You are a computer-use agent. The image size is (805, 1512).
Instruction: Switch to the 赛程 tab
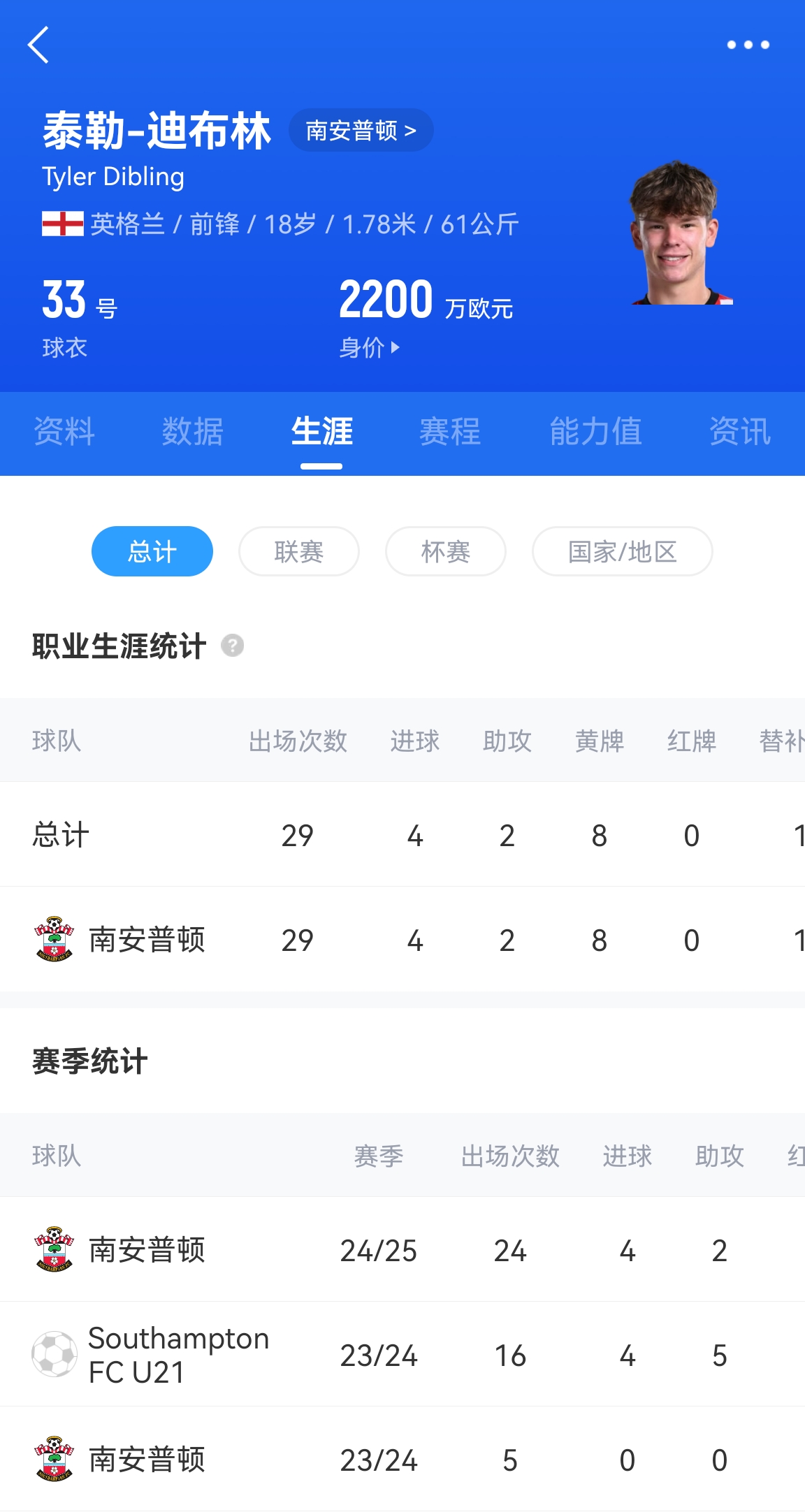[450, 431]
